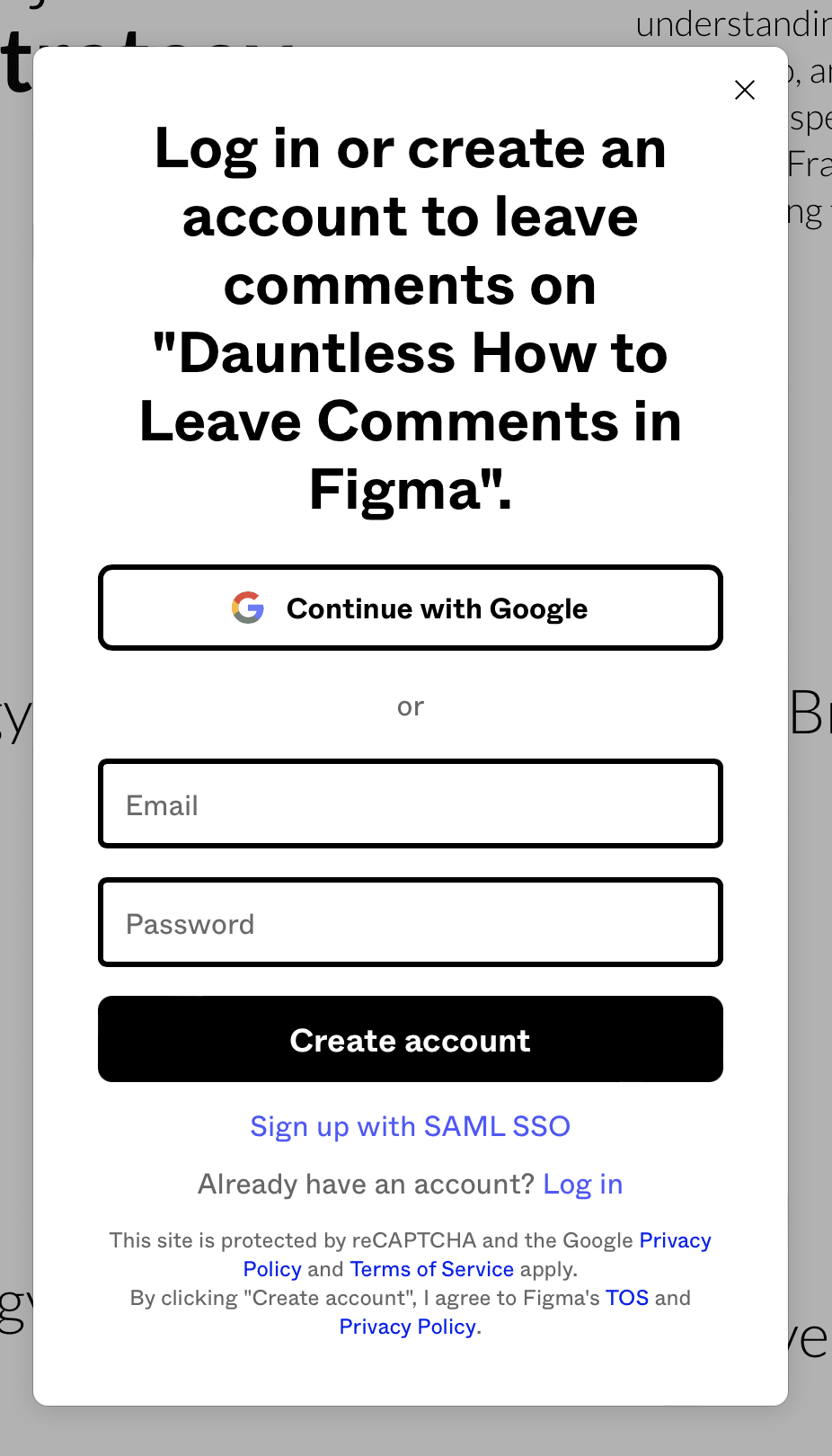Viewport: 832px width, 1456px height.
Task: Continue with Google sign-in
Action: point(411,608)
